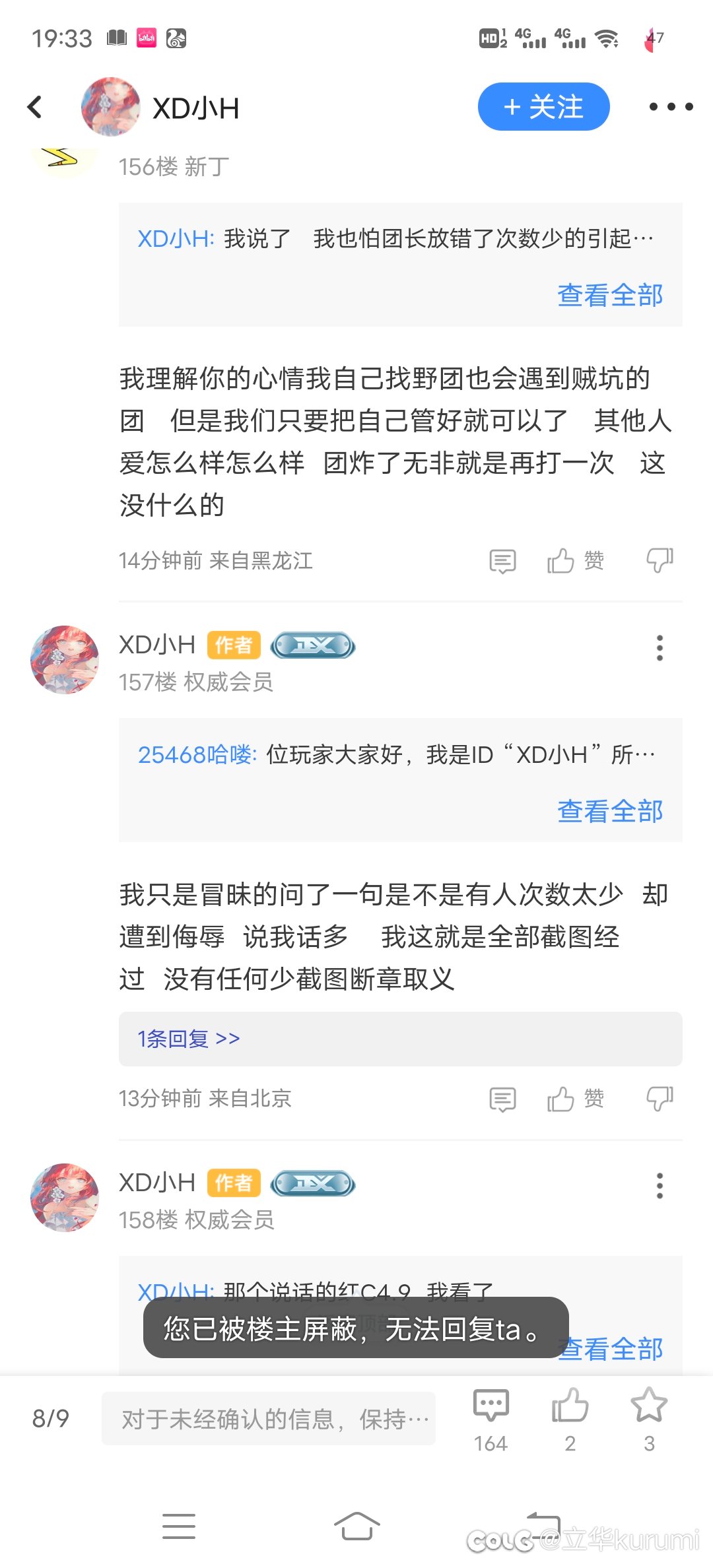
Task: Open options for the 157楼 comment
Action: (x=659, y=648)
